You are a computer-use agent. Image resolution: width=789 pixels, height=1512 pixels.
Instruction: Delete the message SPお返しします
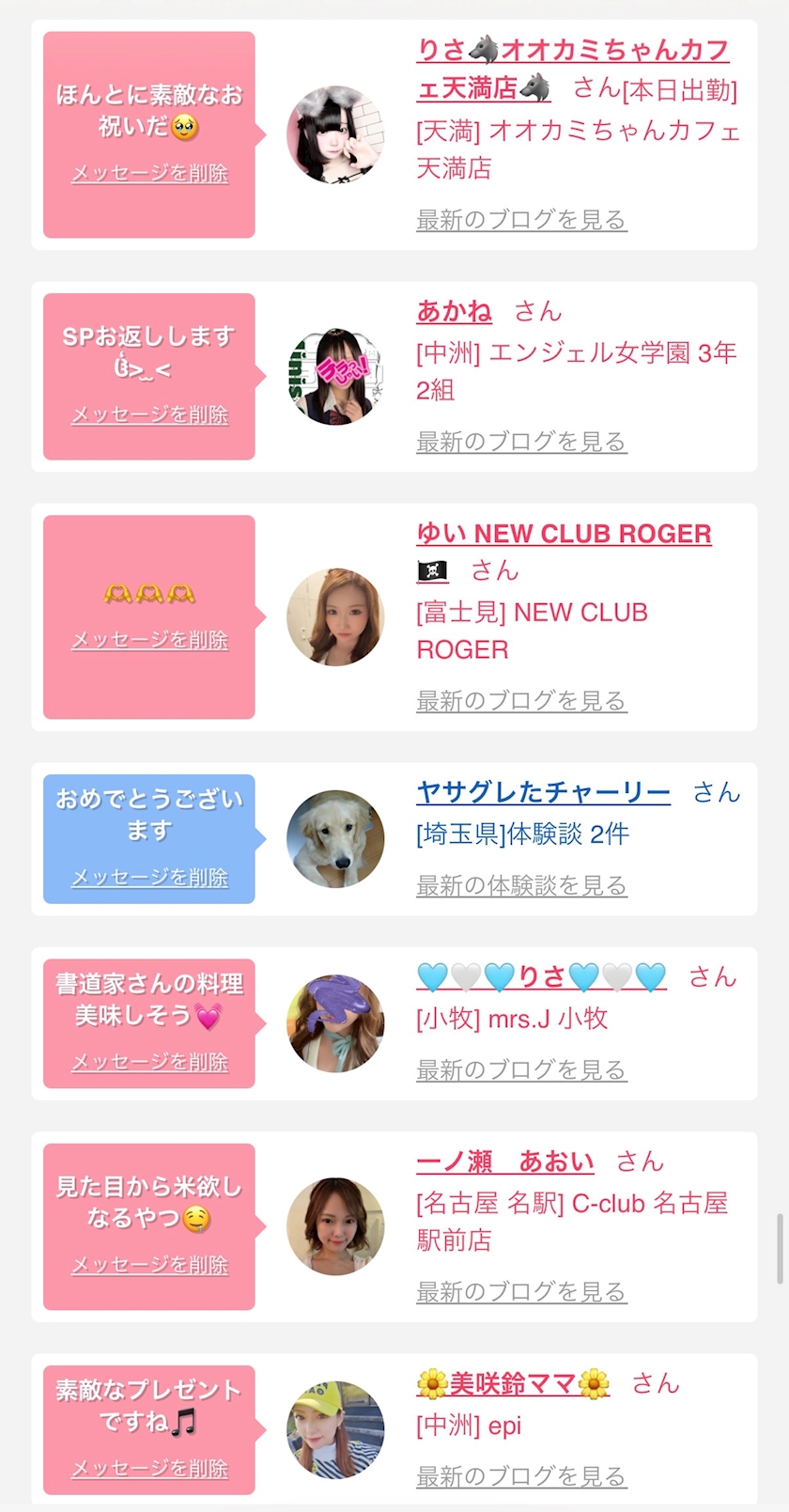[x=150, y=414]
